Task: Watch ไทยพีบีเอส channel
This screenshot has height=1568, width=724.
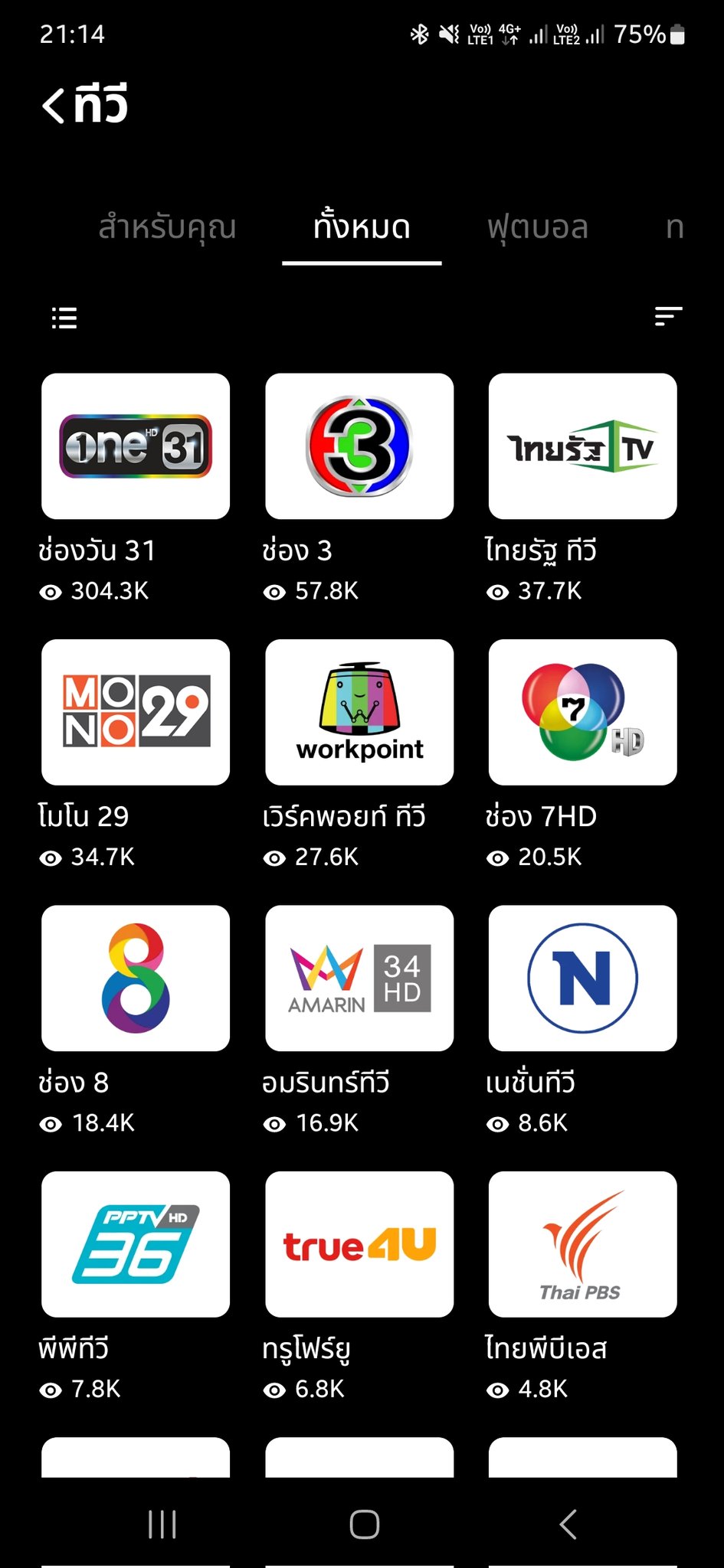Action: click(x=583, y=1244)
